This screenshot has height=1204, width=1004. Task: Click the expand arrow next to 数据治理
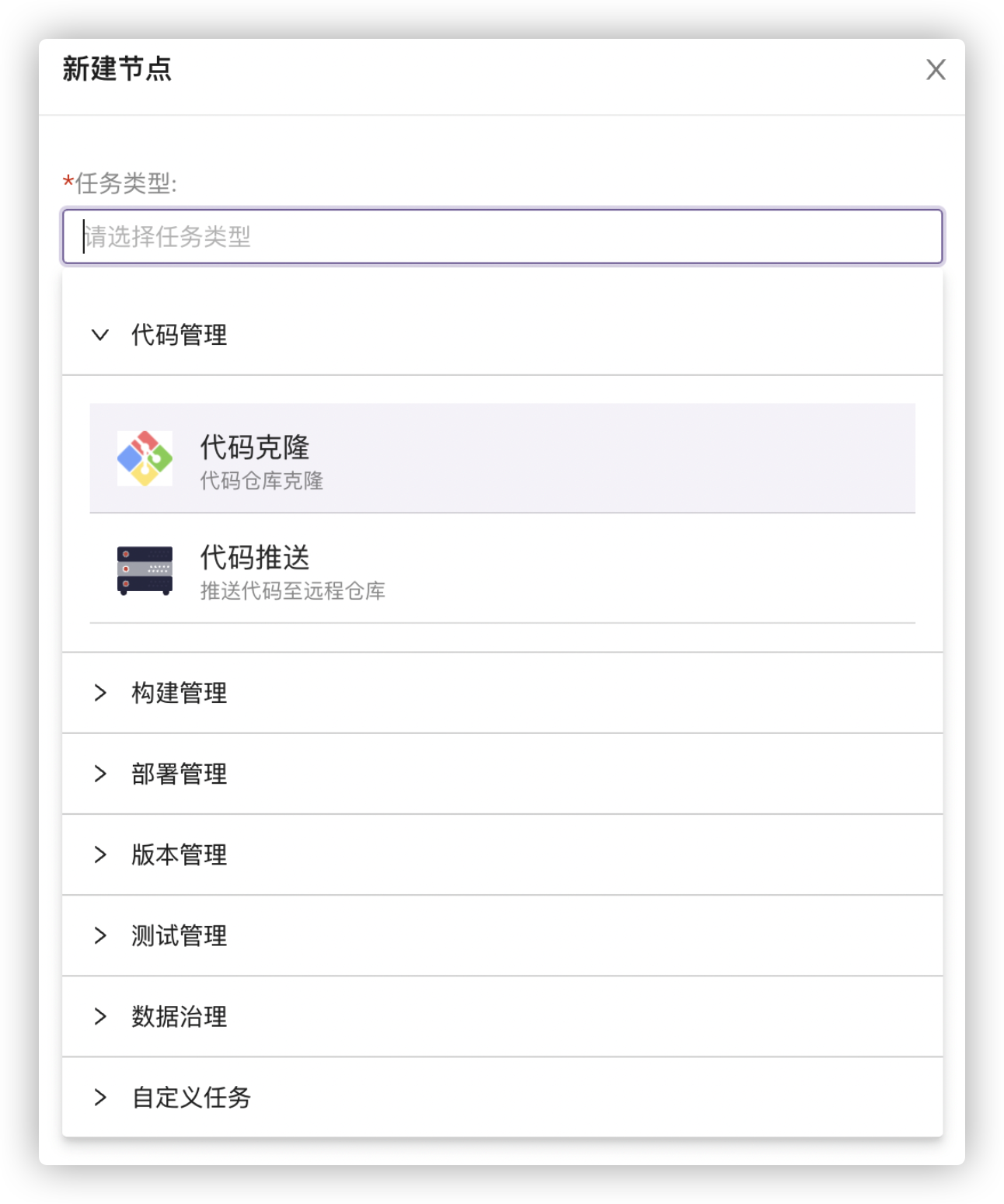tap(99, 1016)
